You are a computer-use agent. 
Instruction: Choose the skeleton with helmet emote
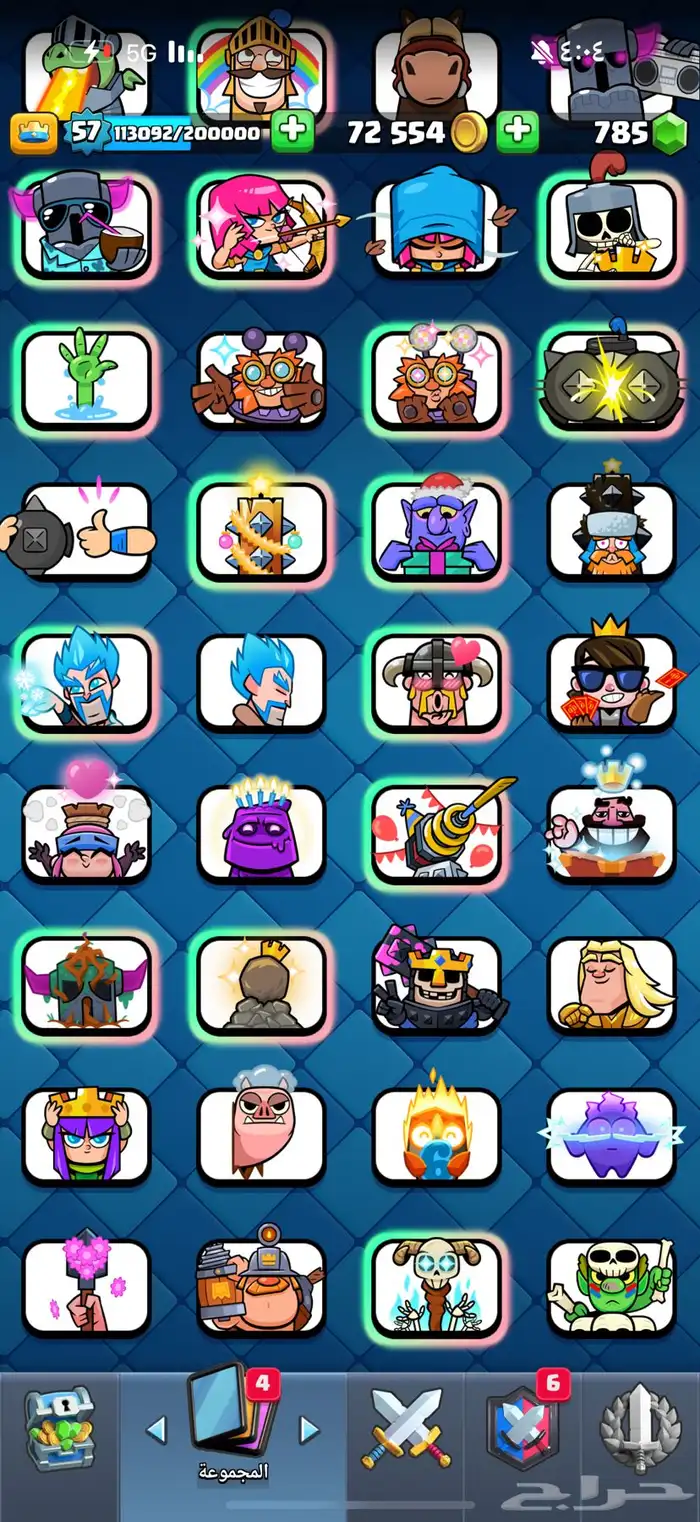(611, 228)
